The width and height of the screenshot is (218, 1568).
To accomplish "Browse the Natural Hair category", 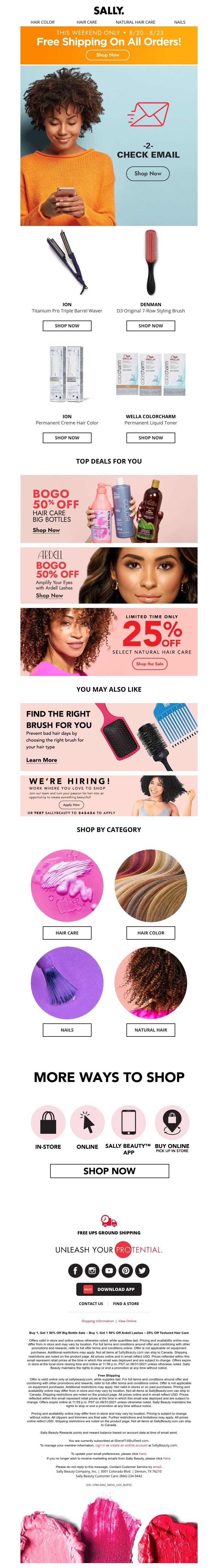I will tap(151, 1030).
